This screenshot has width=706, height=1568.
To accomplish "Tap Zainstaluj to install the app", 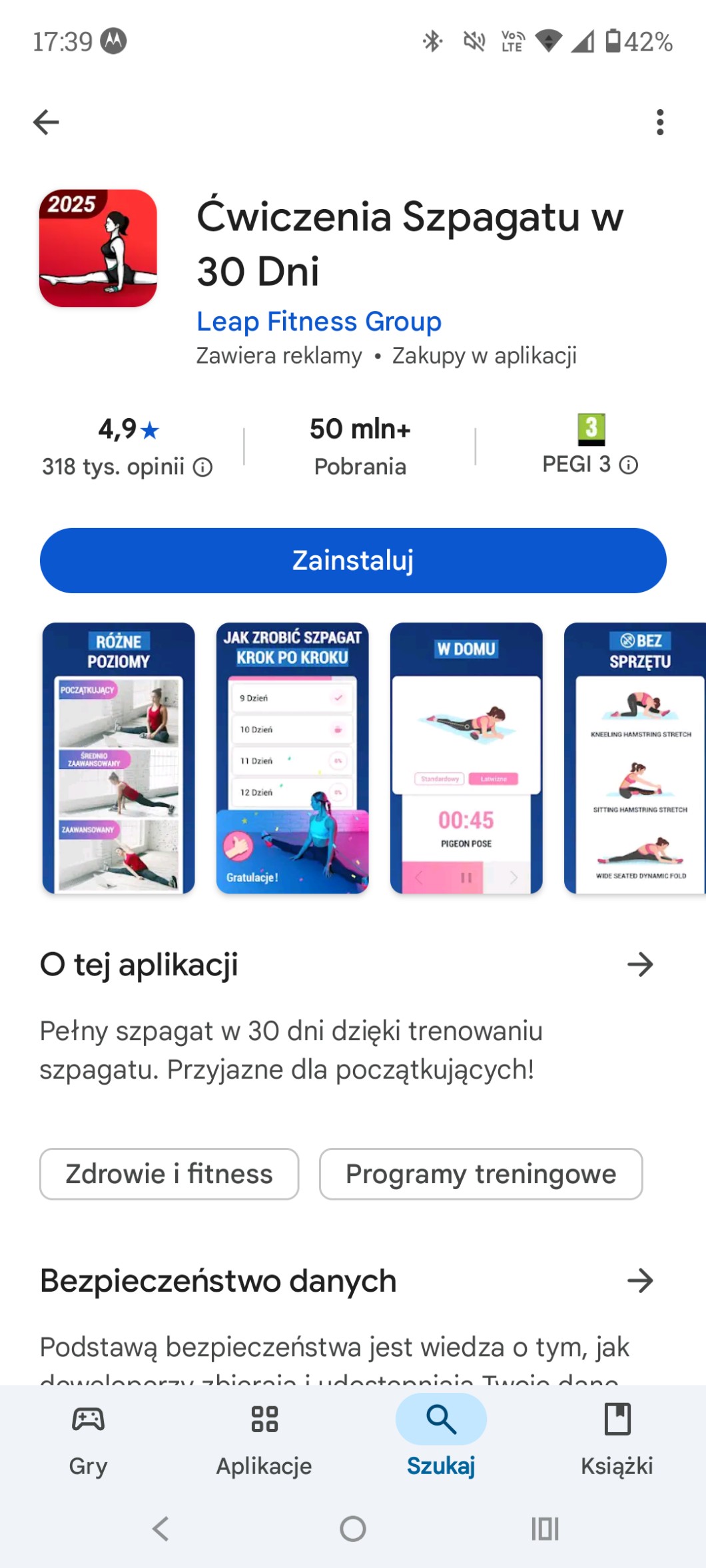I will point(353,561).
